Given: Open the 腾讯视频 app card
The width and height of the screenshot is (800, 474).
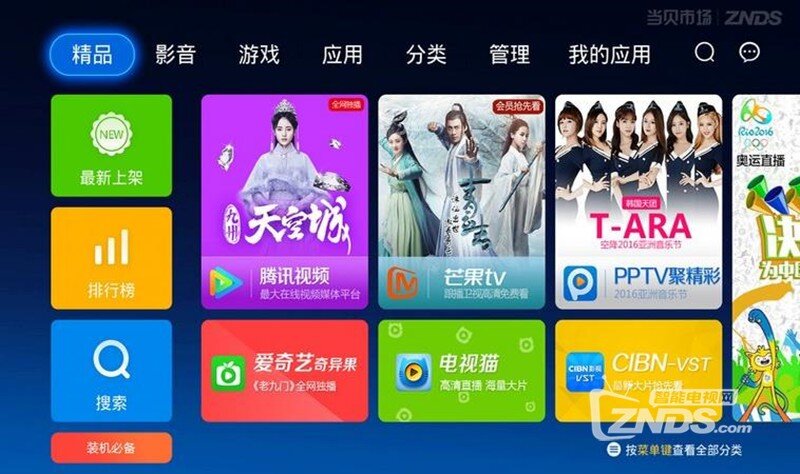Looking at the screenshot, I should (285, 201).
